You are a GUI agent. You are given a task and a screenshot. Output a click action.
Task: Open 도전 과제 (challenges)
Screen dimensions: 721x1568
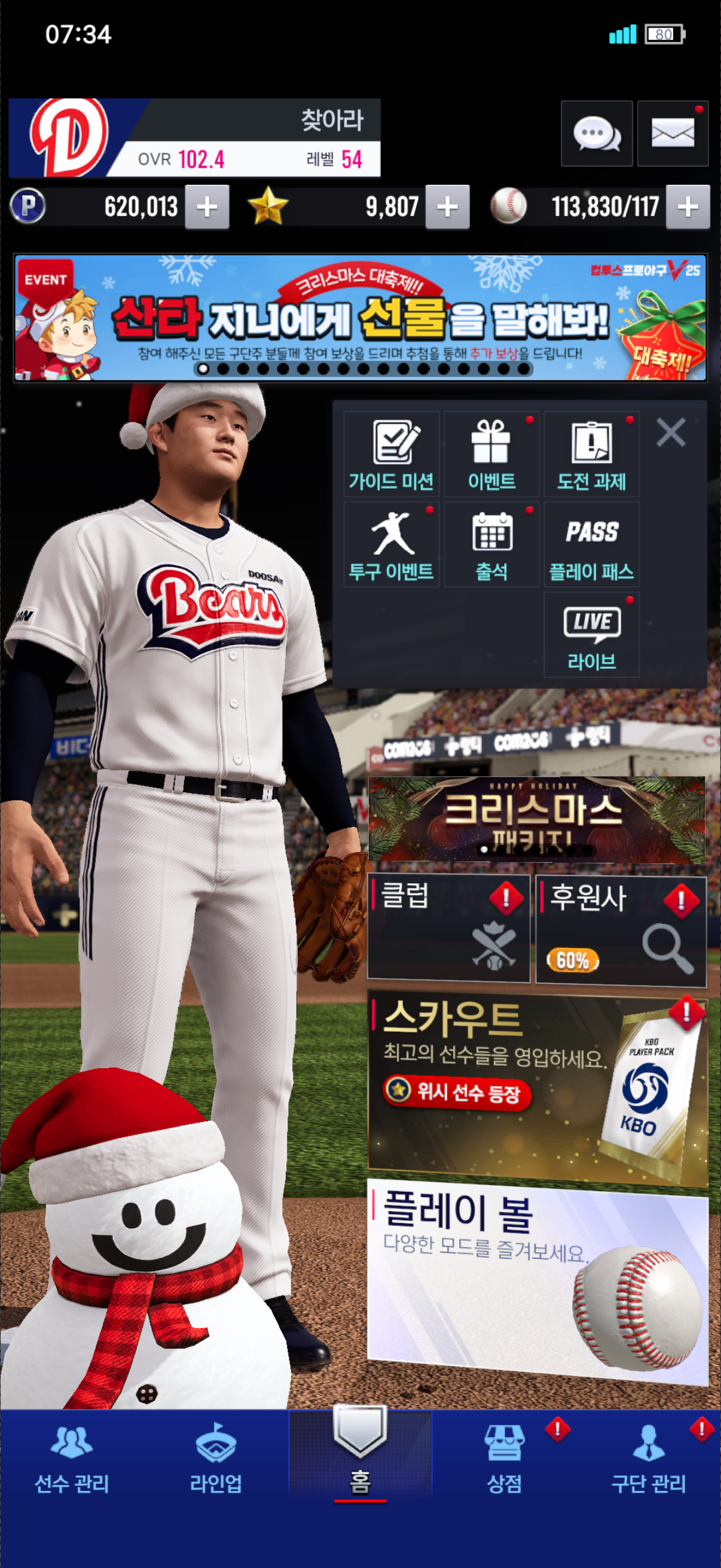pyautogui.click(x=591, y=454)
